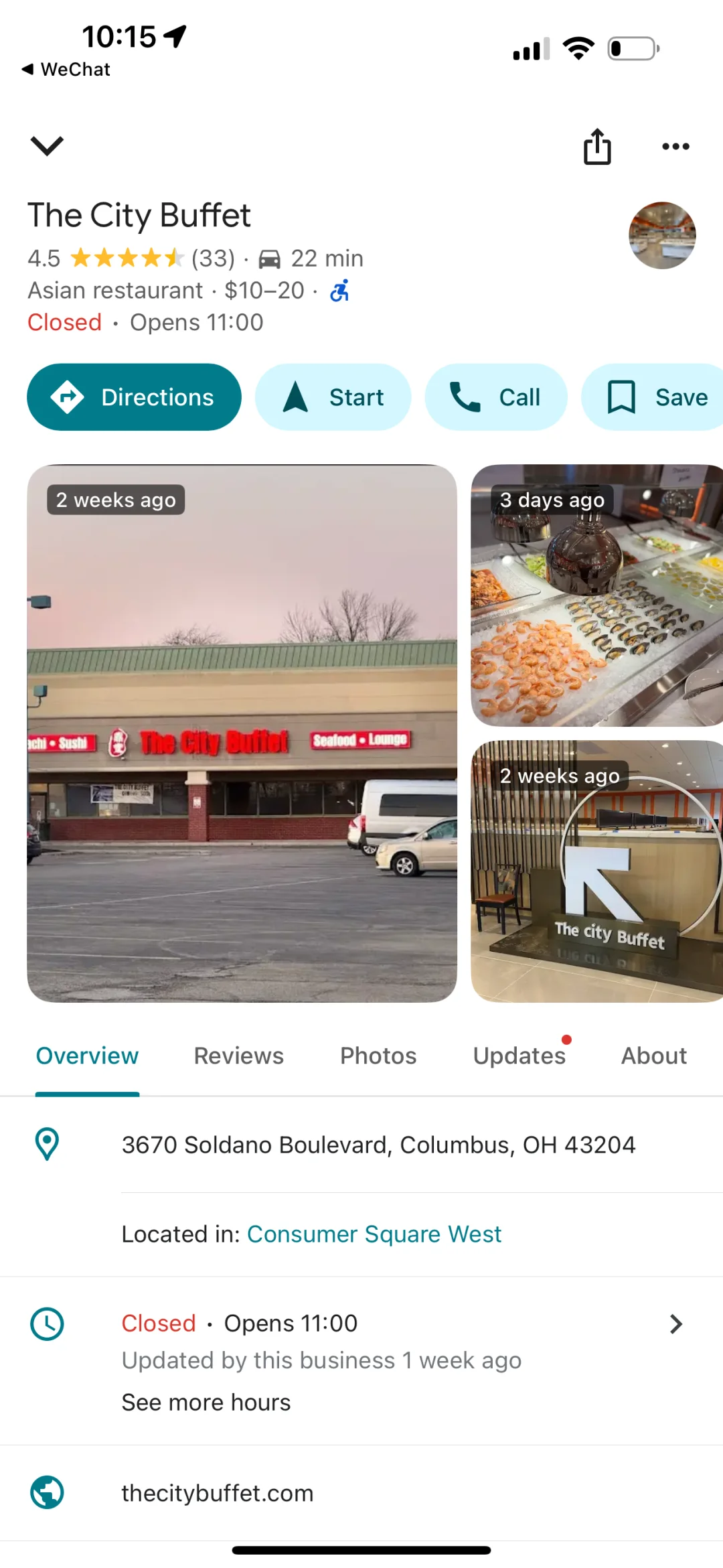The width and height of the screenshot is (723, 1568).
Task: Open the storefront photo taken 2 weeks ago
Action: (242, 732)
